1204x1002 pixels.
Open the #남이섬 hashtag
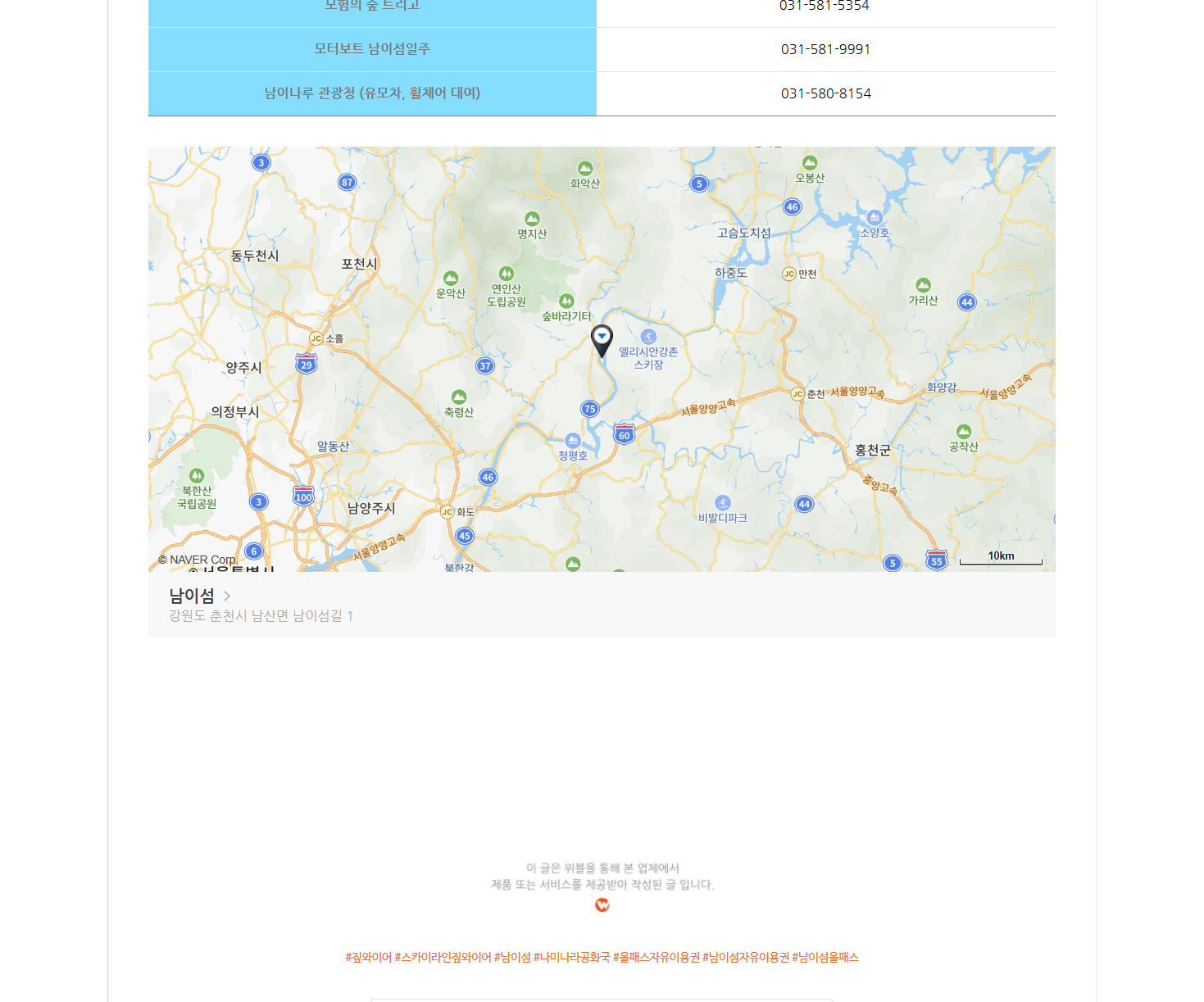[x=512, y=957]
